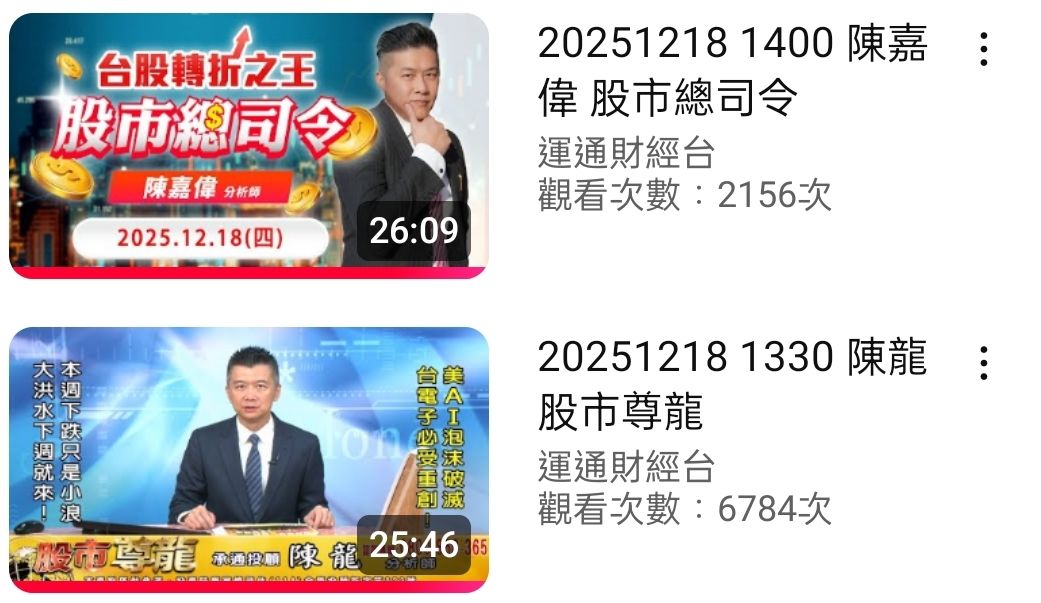Open overflow menu for 陳嘉偉 股市總司令 video

pos(984,49)
